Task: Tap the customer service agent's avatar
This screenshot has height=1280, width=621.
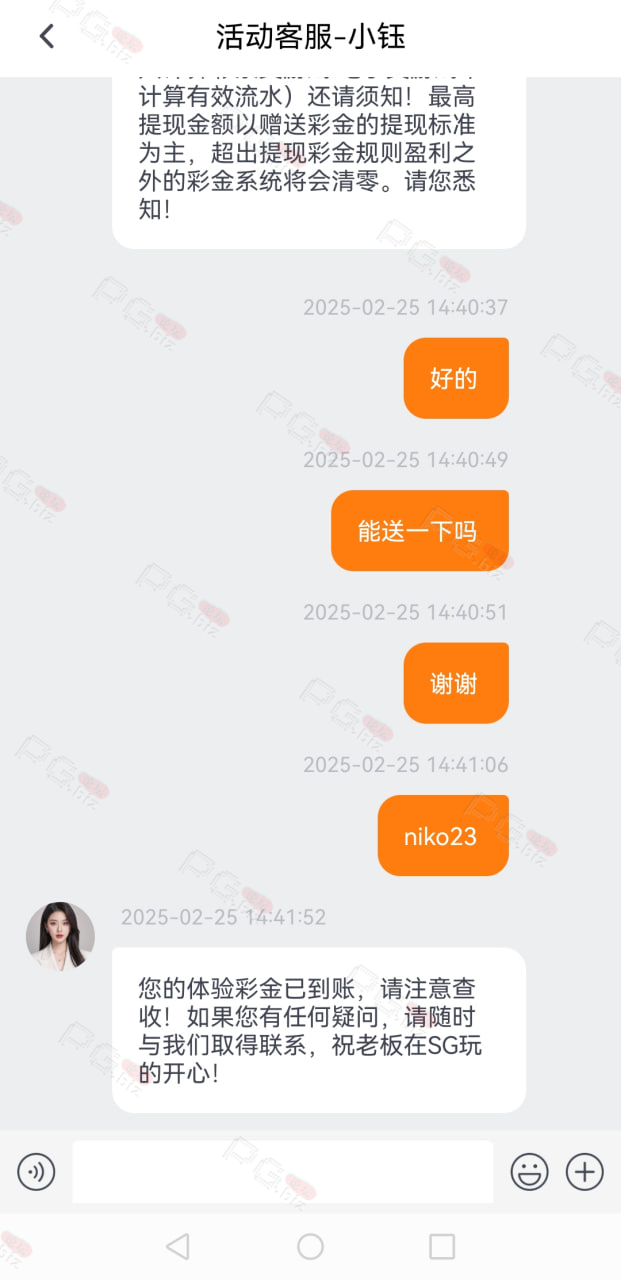Action: [x=60, y=937]
